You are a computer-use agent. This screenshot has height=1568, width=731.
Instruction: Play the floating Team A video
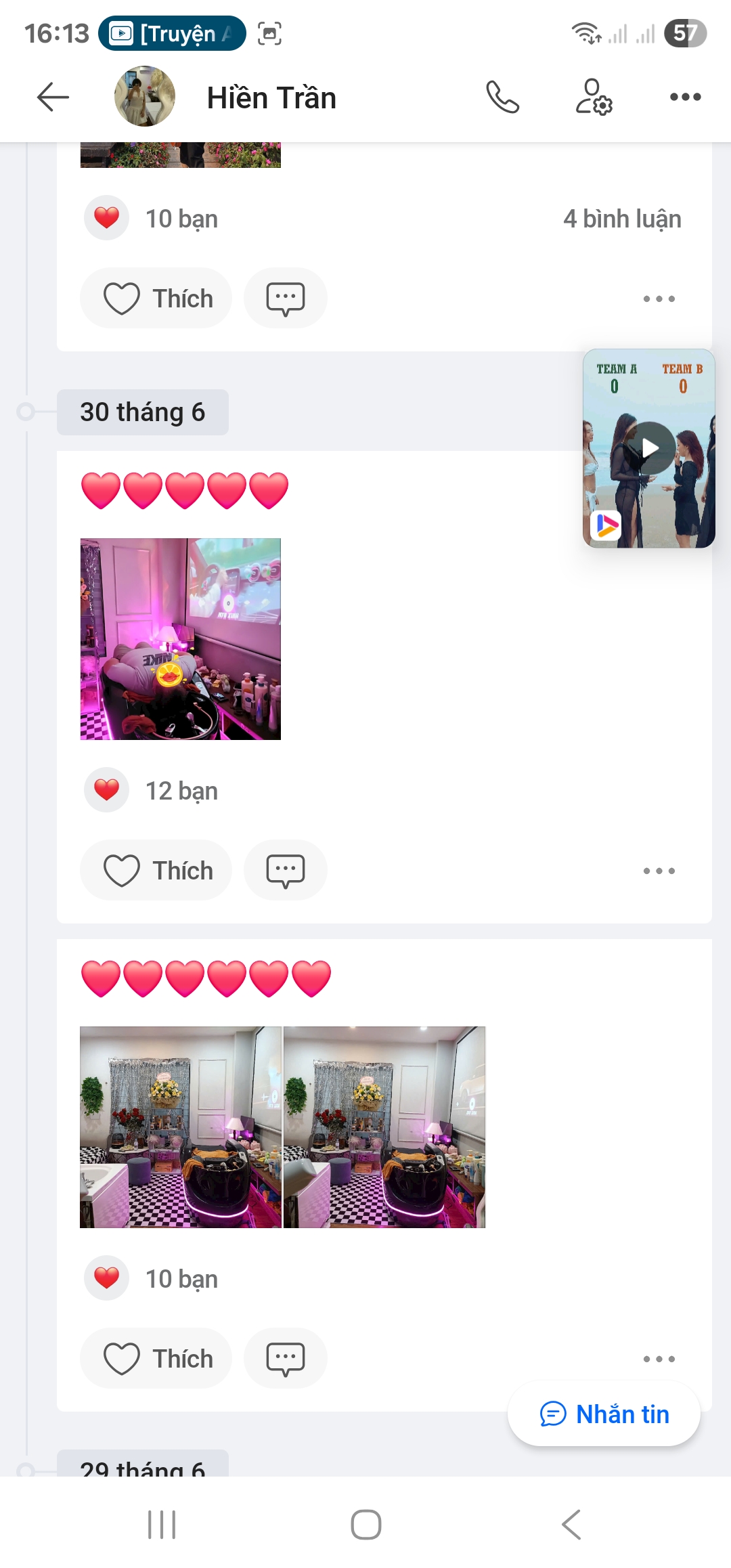point(649,448)
